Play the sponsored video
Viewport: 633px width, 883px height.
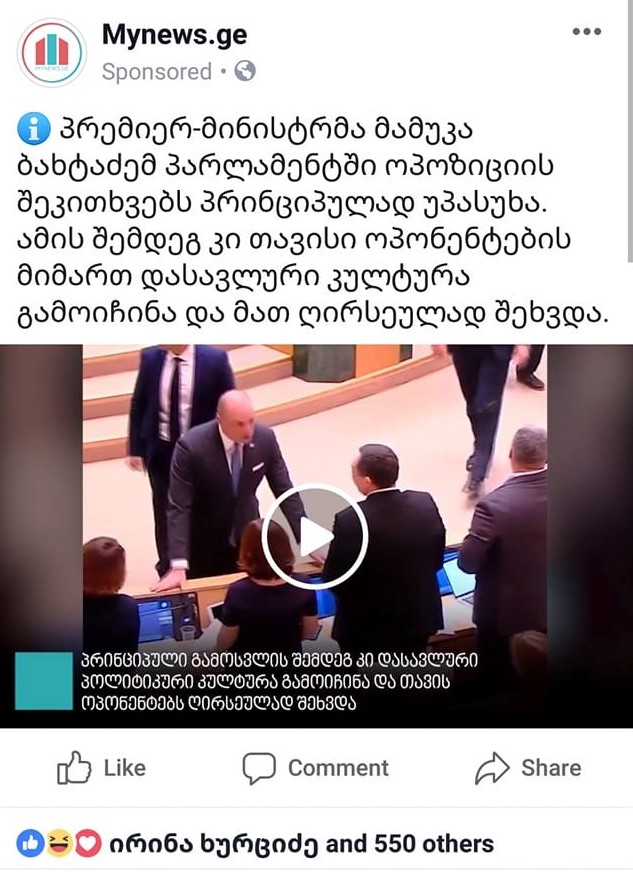[x=315, y=537]
